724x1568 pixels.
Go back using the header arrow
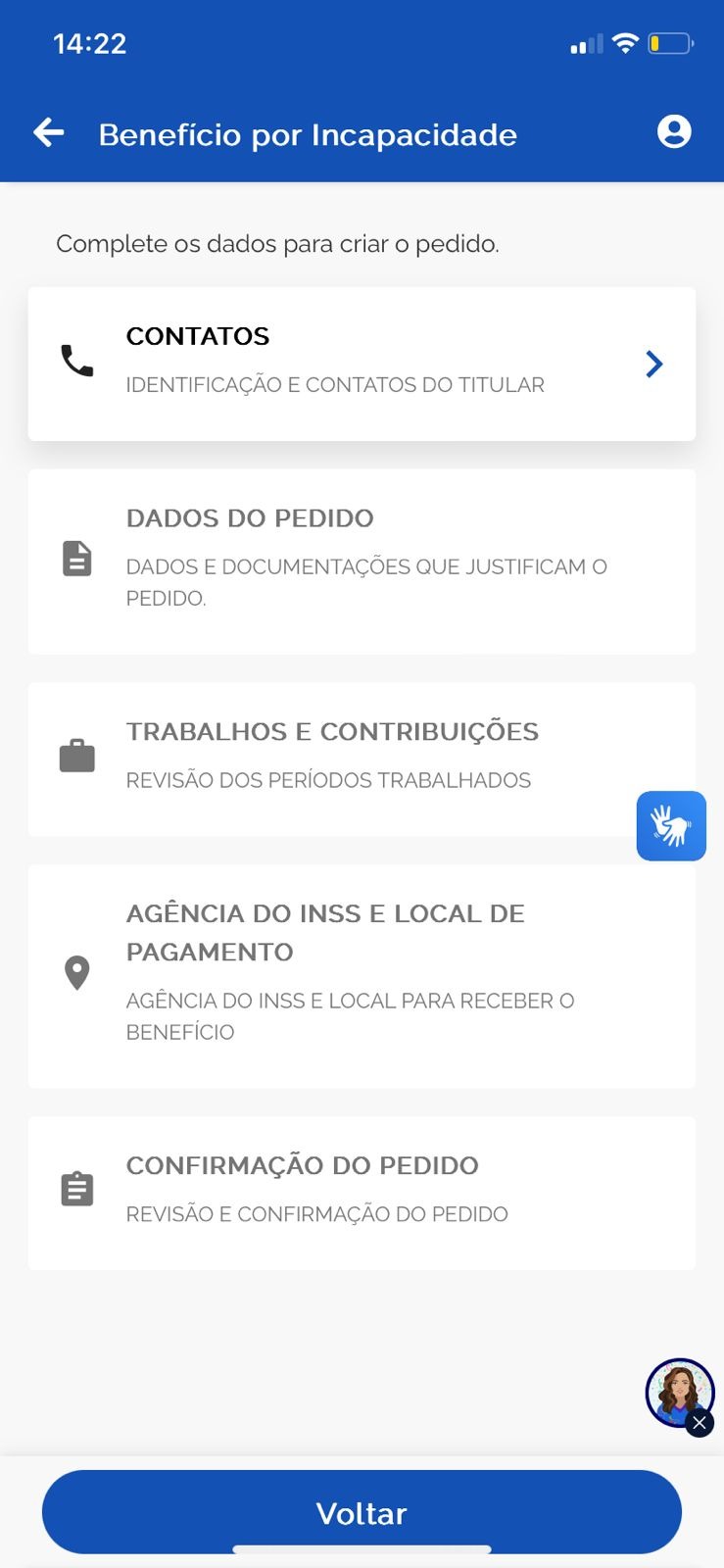click(48, 132)
